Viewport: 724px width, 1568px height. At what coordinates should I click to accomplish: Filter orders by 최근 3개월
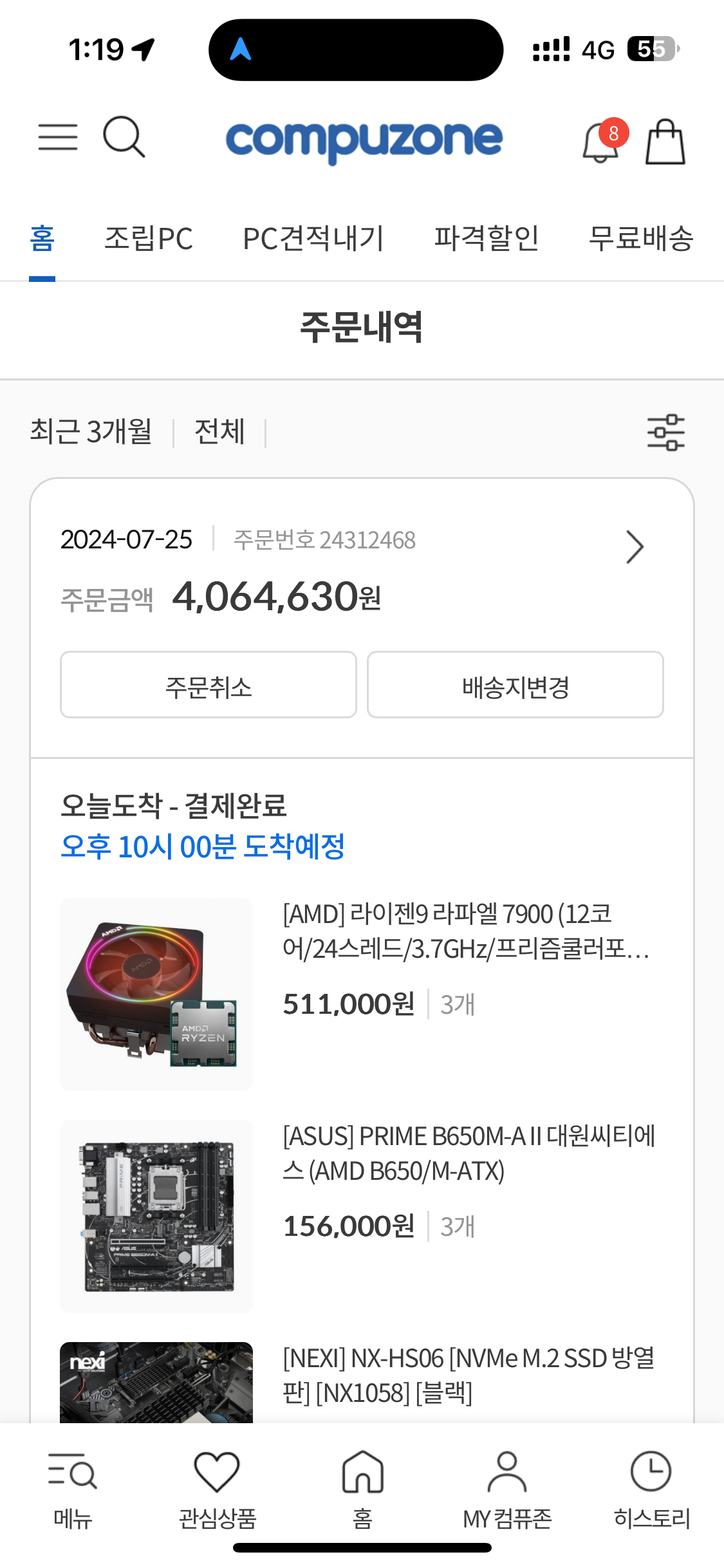[x=91, y=432]
